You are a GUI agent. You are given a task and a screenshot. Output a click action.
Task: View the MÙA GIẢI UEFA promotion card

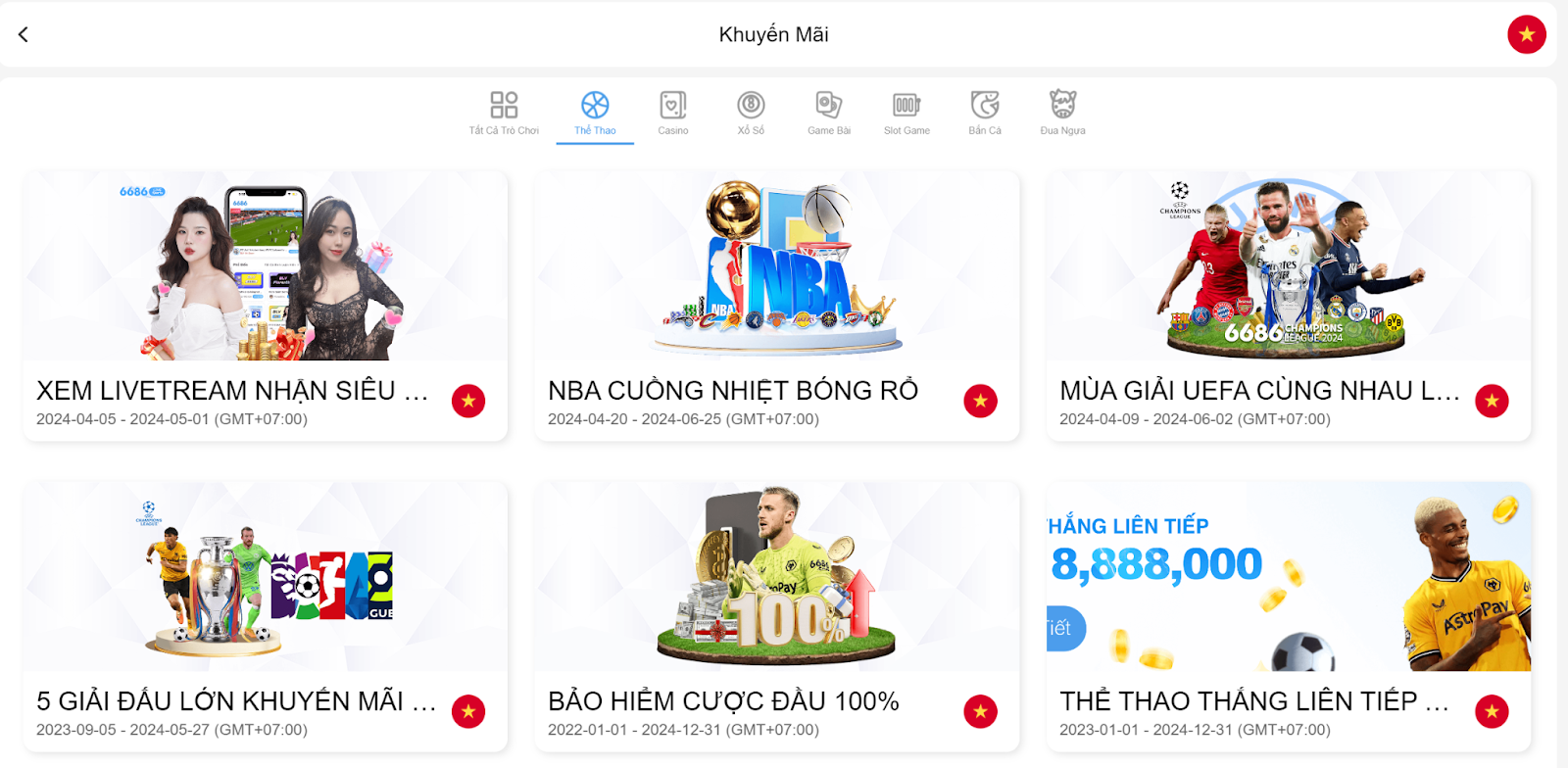[1288, 306]
